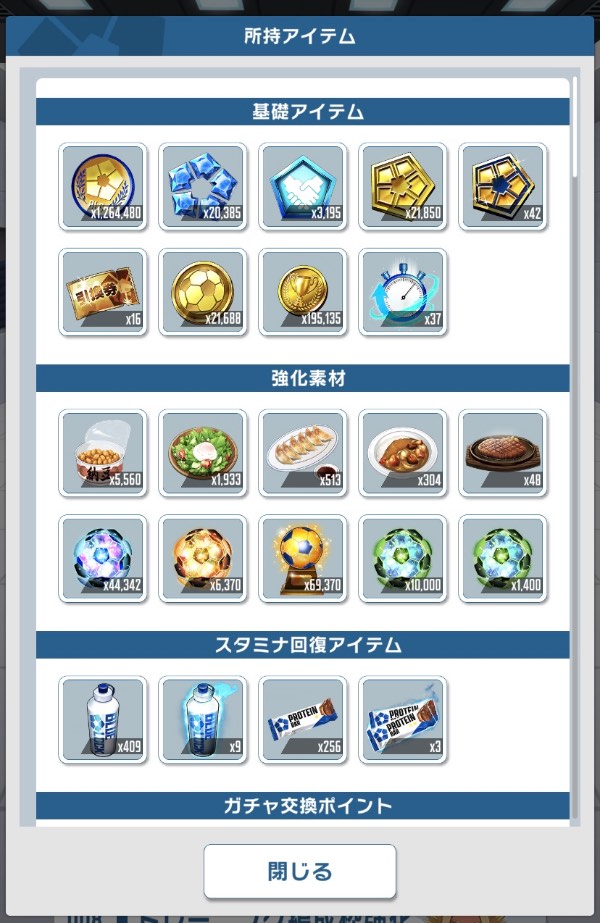Select the golden soccer ball x21,688
Viewport: 600px width, 923px height.
click(x=203, y=292)
